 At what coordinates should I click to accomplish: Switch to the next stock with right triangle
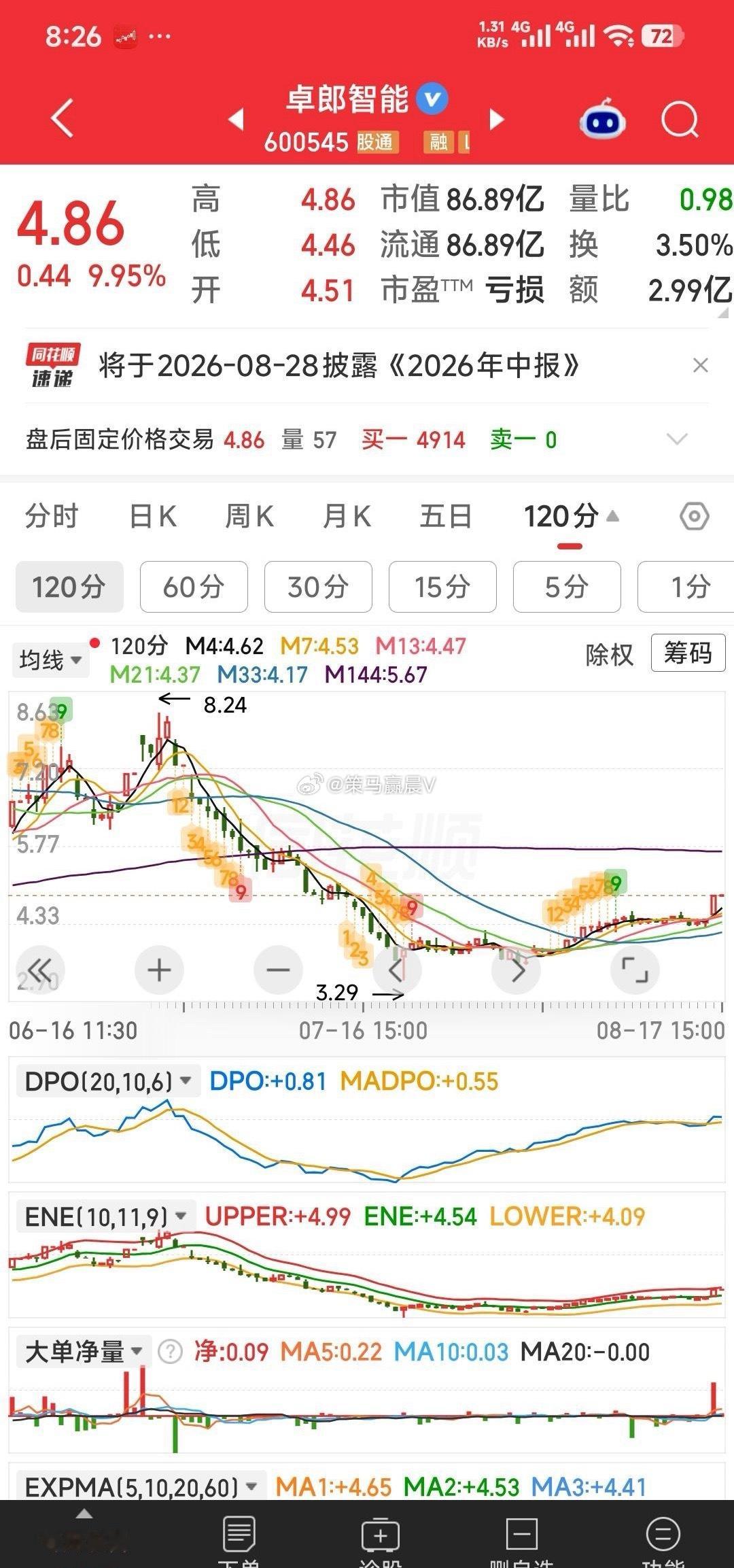497,120
